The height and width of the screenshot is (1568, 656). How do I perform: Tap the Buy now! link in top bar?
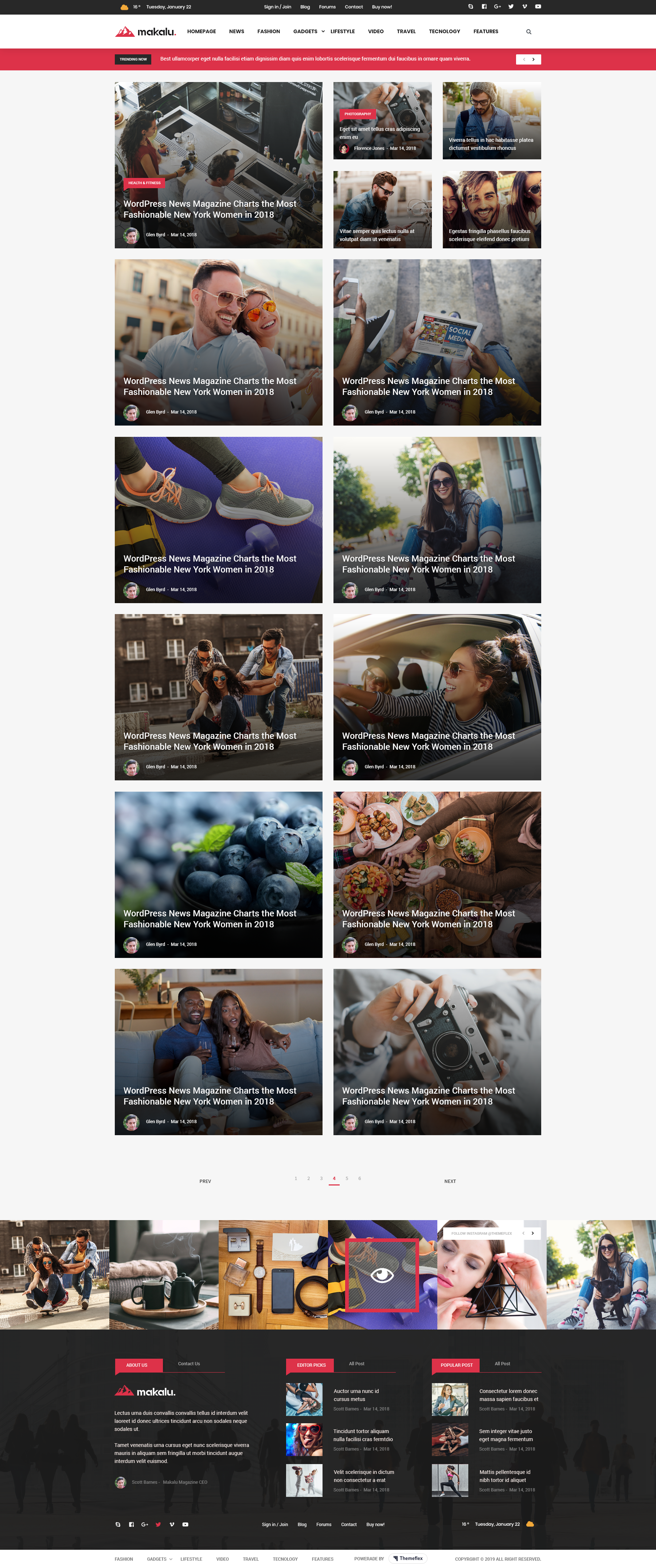pos(382,7)
